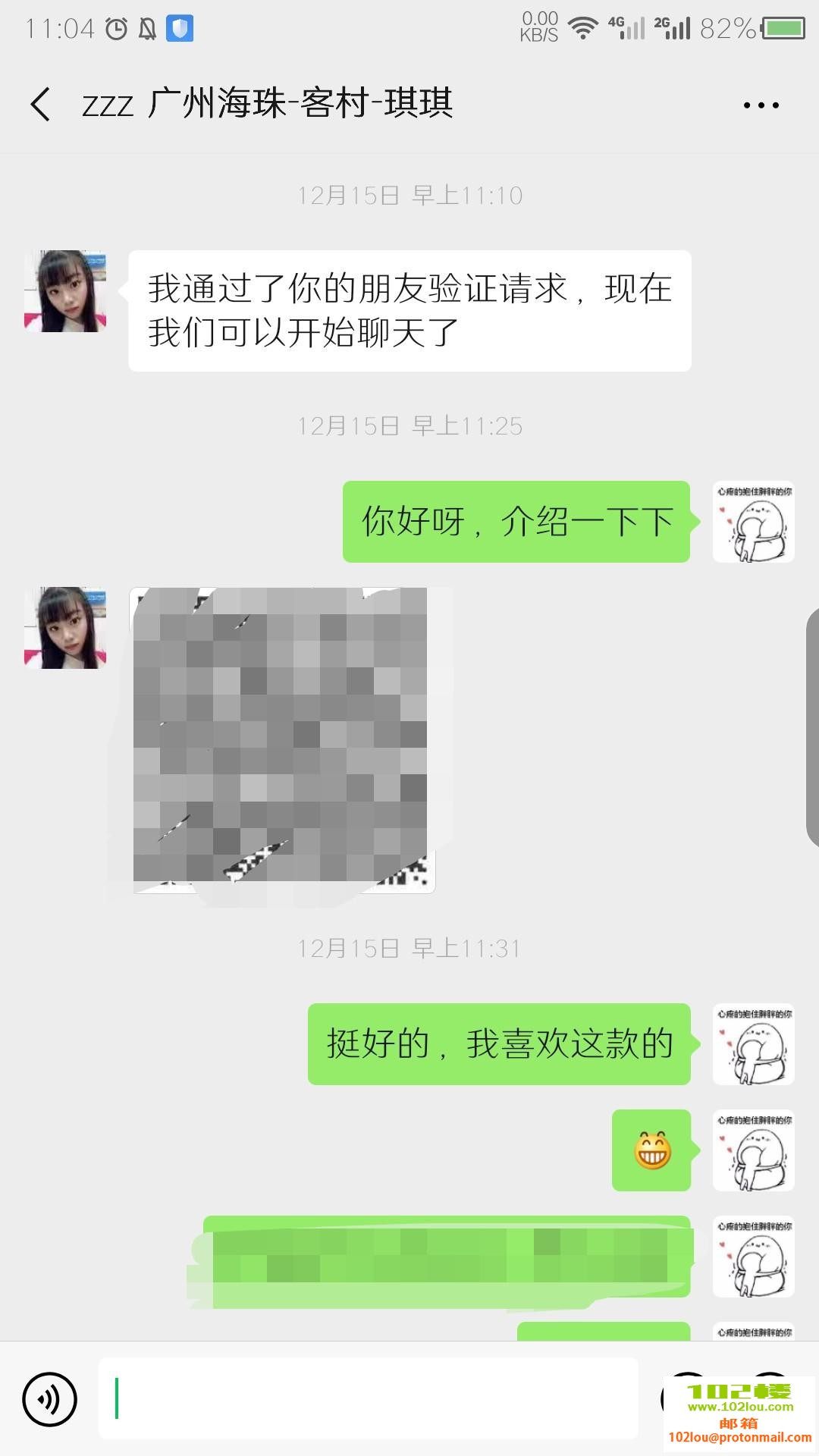
Task: Open the emoji sticker panel
Action: (686, 1399)
